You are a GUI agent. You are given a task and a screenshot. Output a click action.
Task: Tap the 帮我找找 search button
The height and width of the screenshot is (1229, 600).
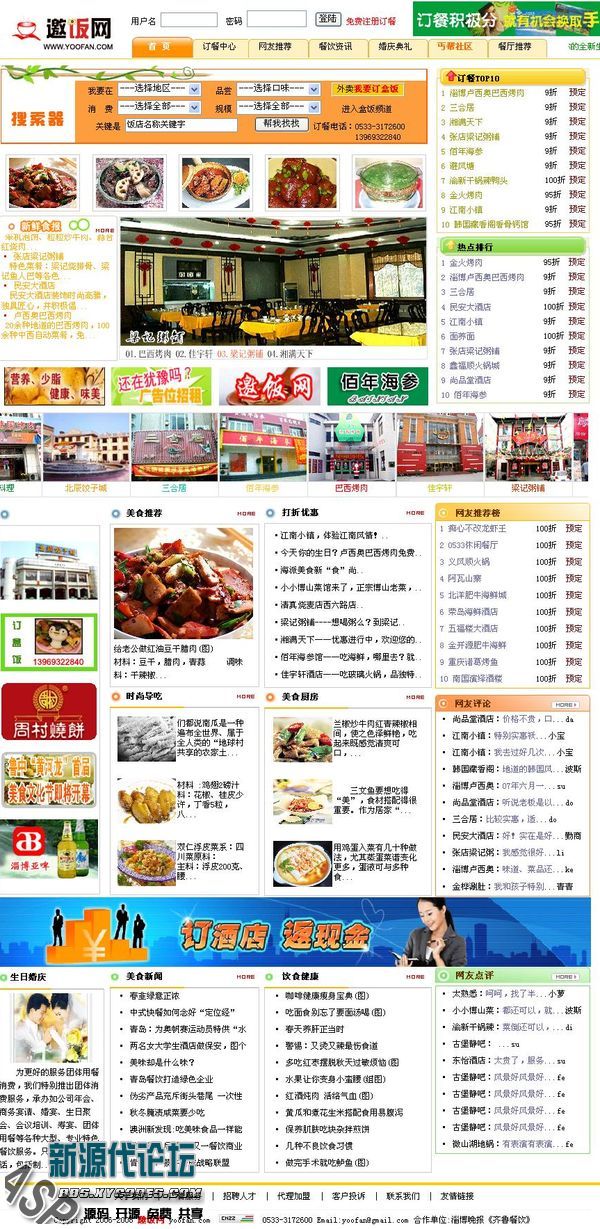(x=282, y=124)
